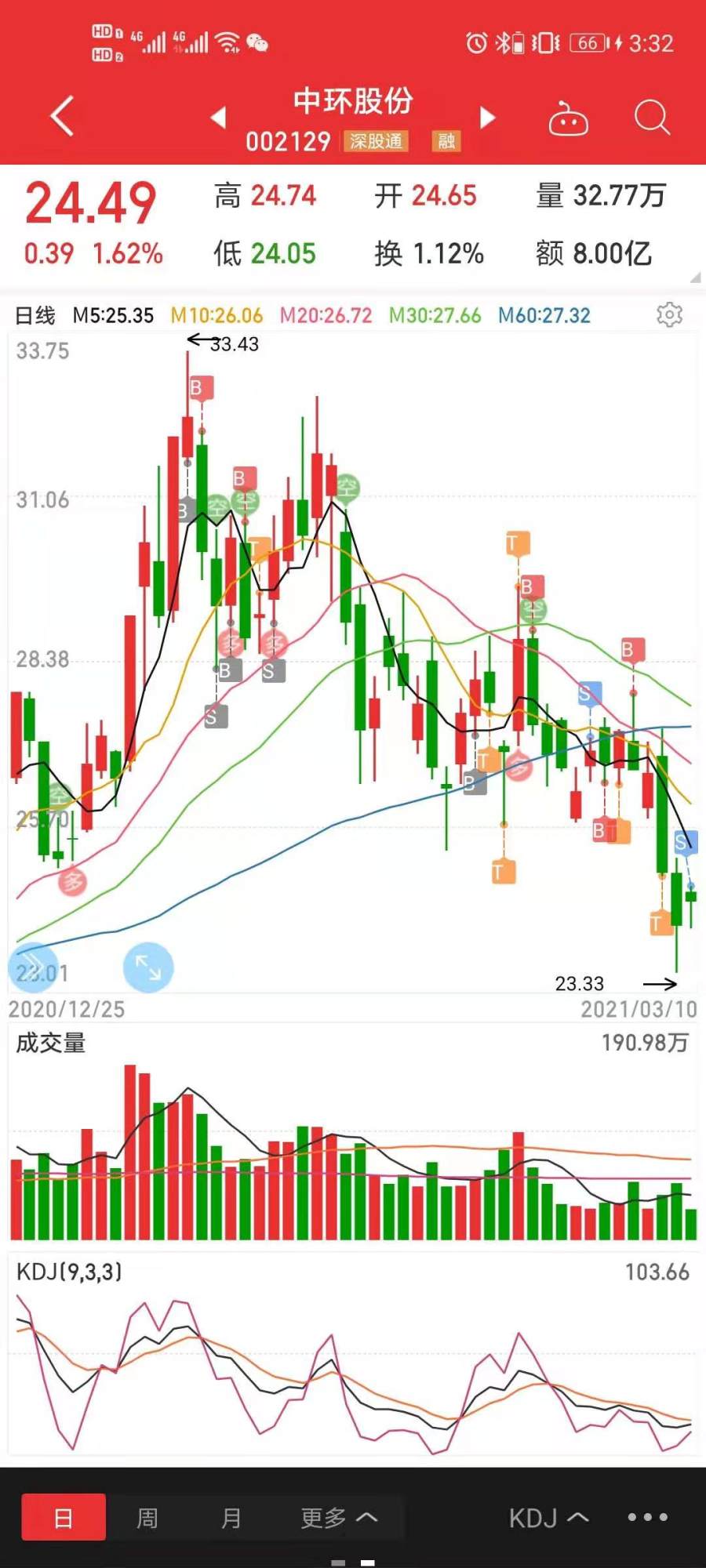Open stock search
Image resolution: width=706 pixels, height=1568 pixels.
[x=652, y=118]
